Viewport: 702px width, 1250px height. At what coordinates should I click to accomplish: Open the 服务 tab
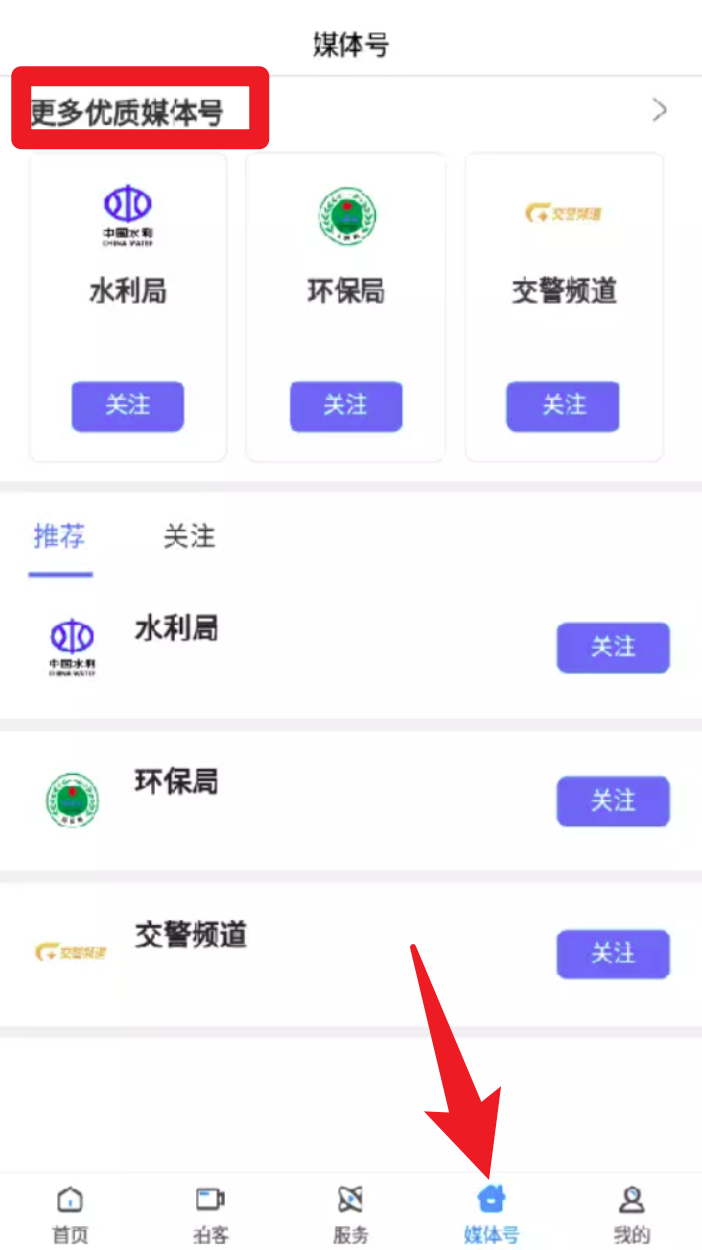(350, 1212)
